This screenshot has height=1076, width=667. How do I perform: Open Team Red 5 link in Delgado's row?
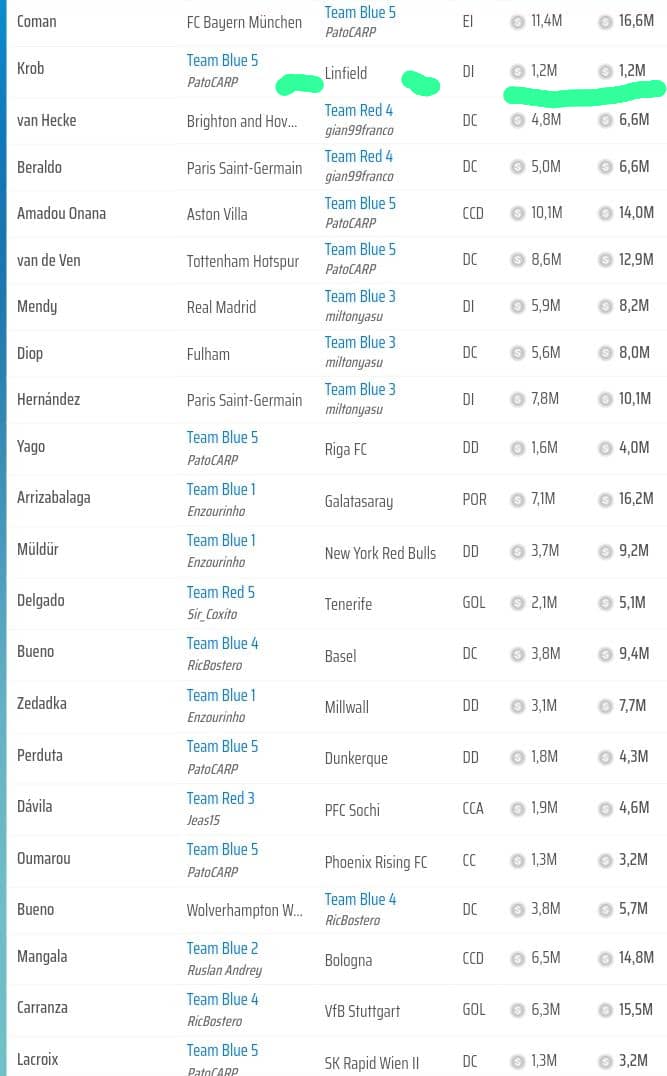tap(221, 592)
